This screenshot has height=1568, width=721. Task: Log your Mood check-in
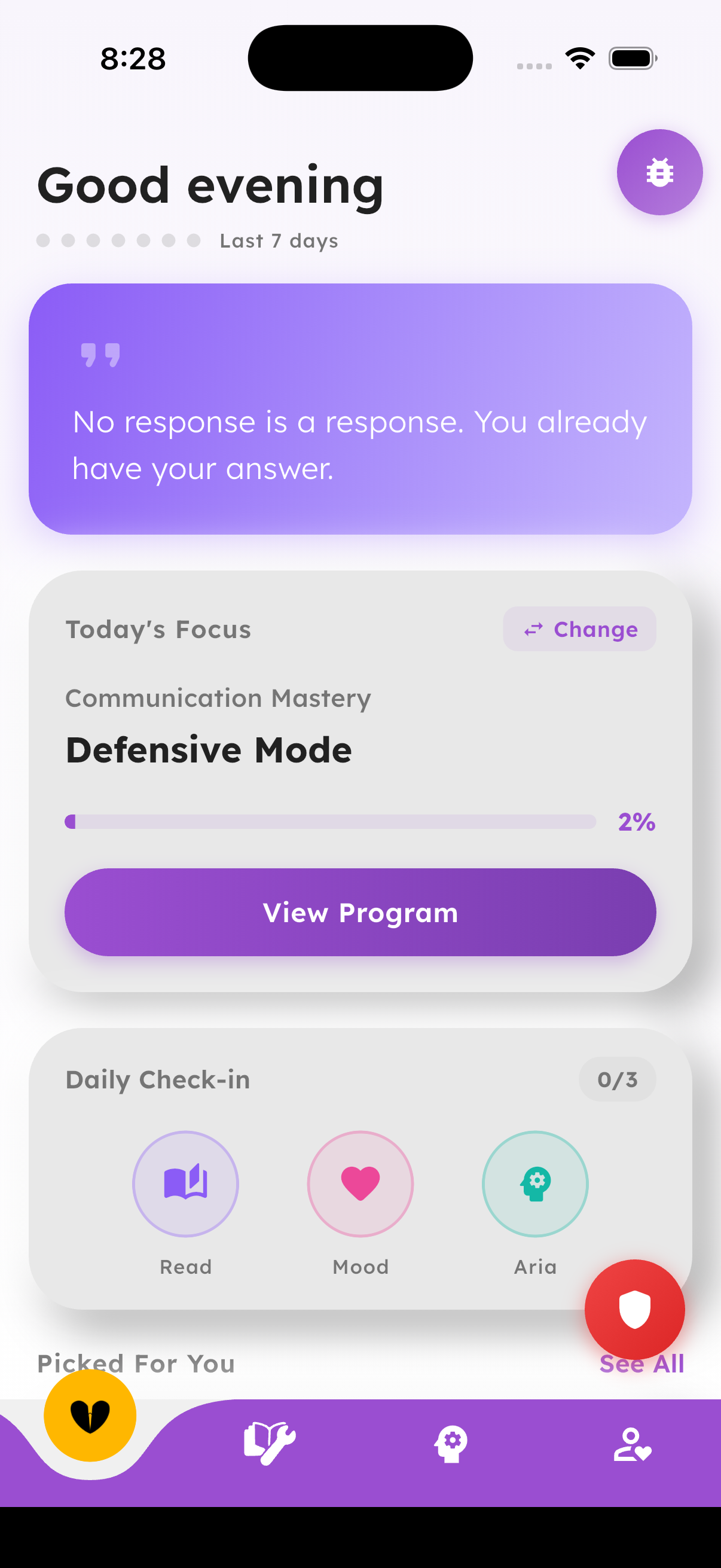360,1183
